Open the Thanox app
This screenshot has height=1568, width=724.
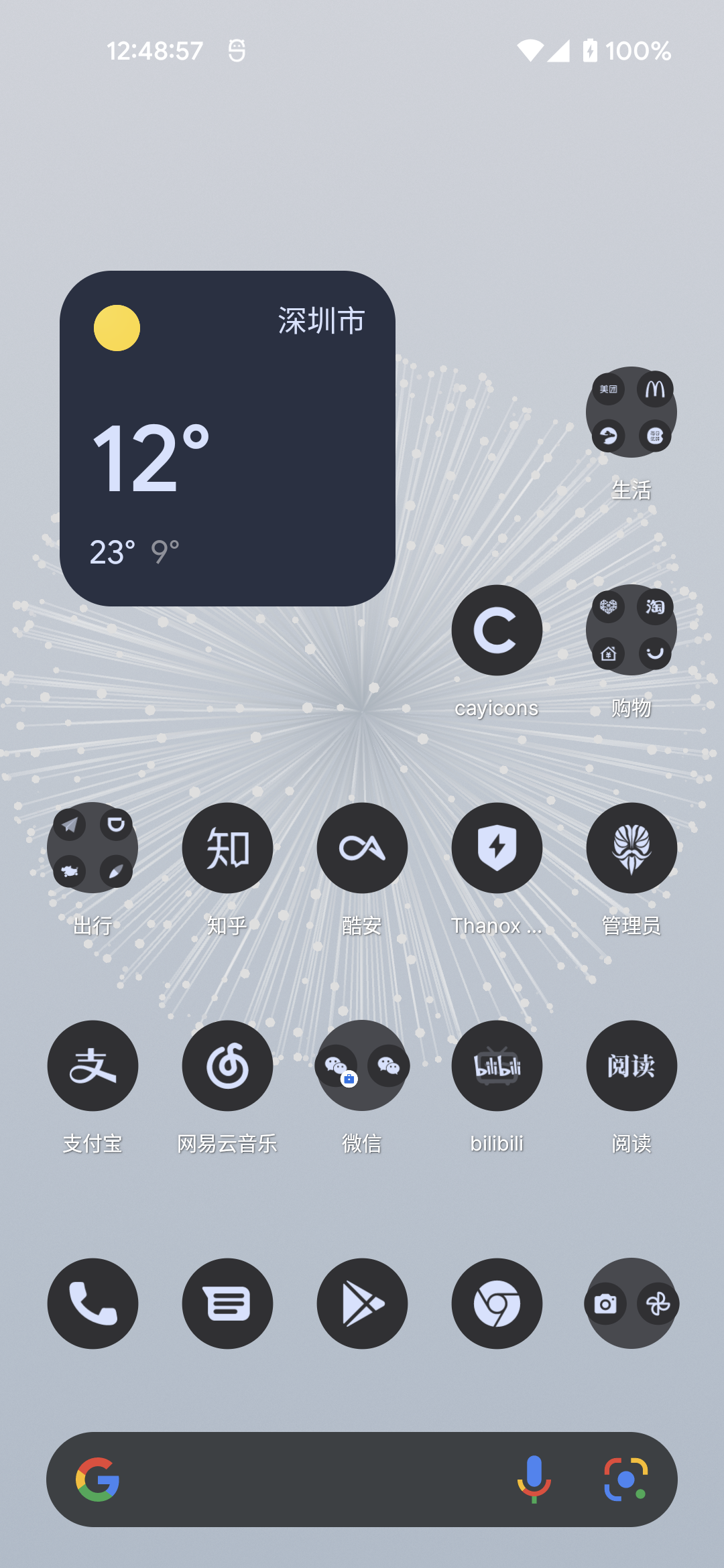point(496,848)
